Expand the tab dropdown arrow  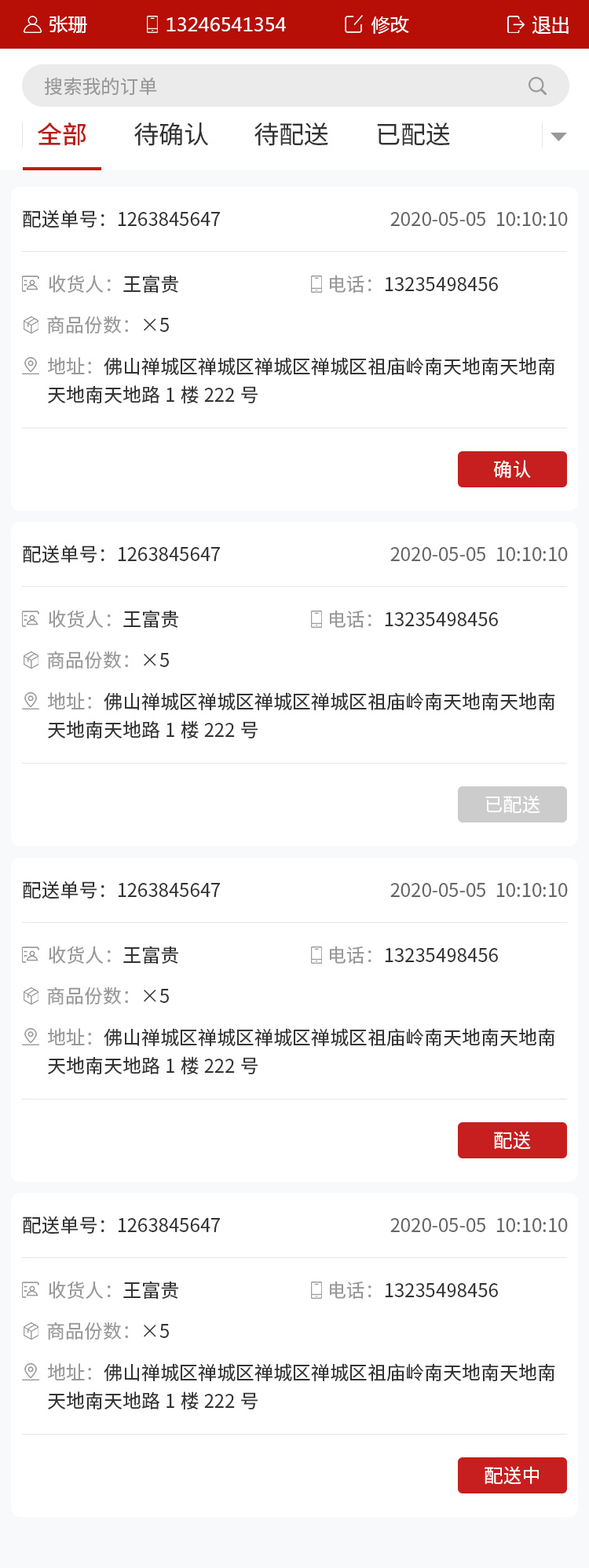[558, 137]
